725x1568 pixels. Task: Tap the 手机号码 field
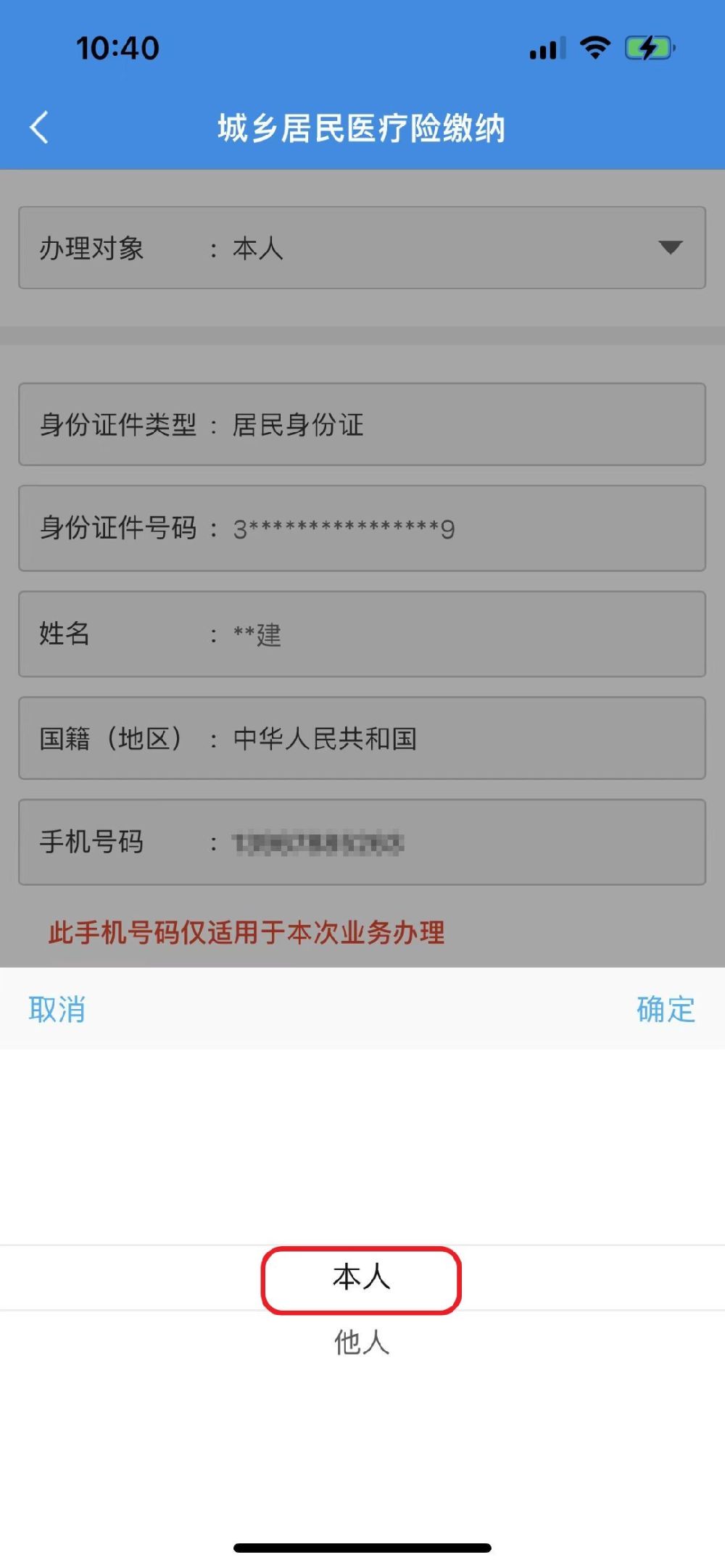tap(362, 842)
